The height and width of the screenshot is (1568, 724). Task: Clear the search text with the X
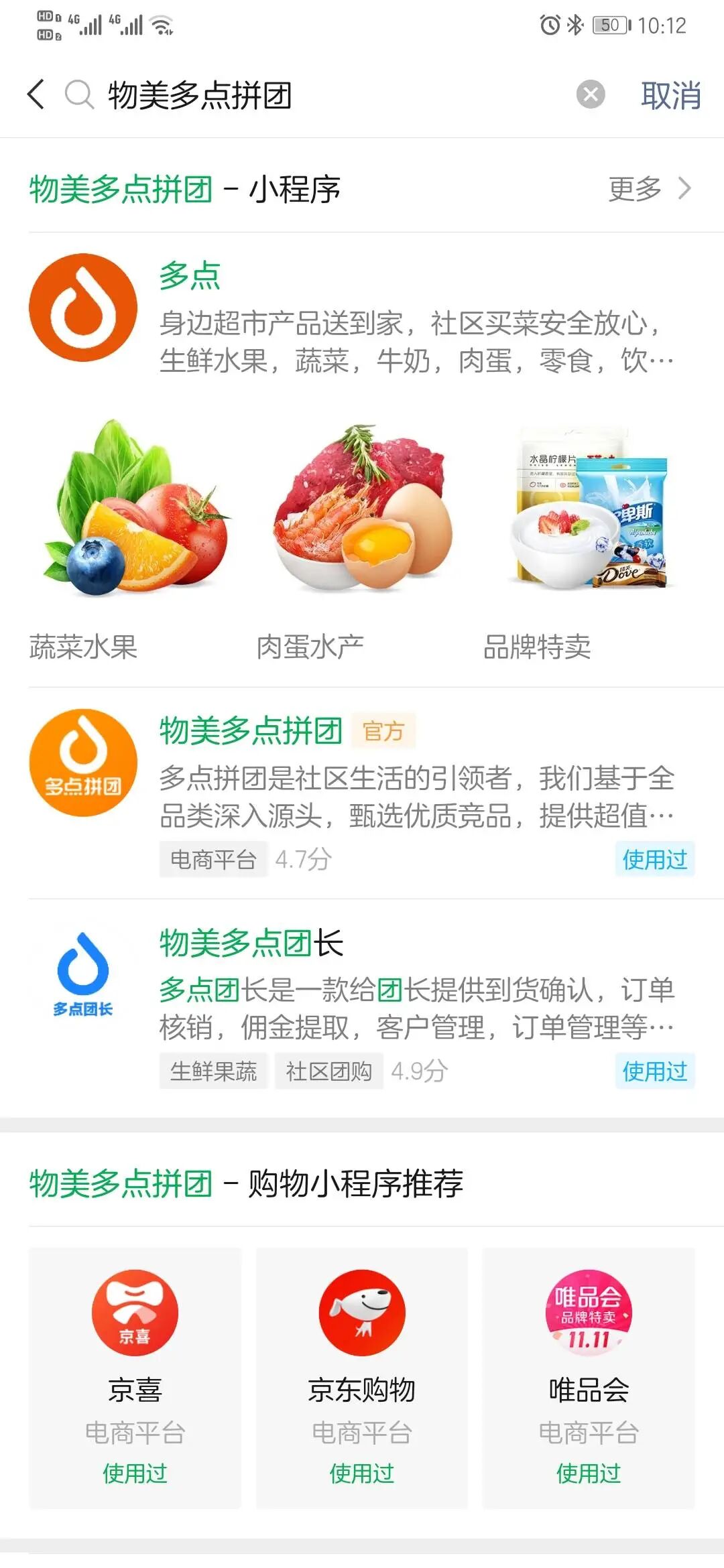(x=591, y=94)
